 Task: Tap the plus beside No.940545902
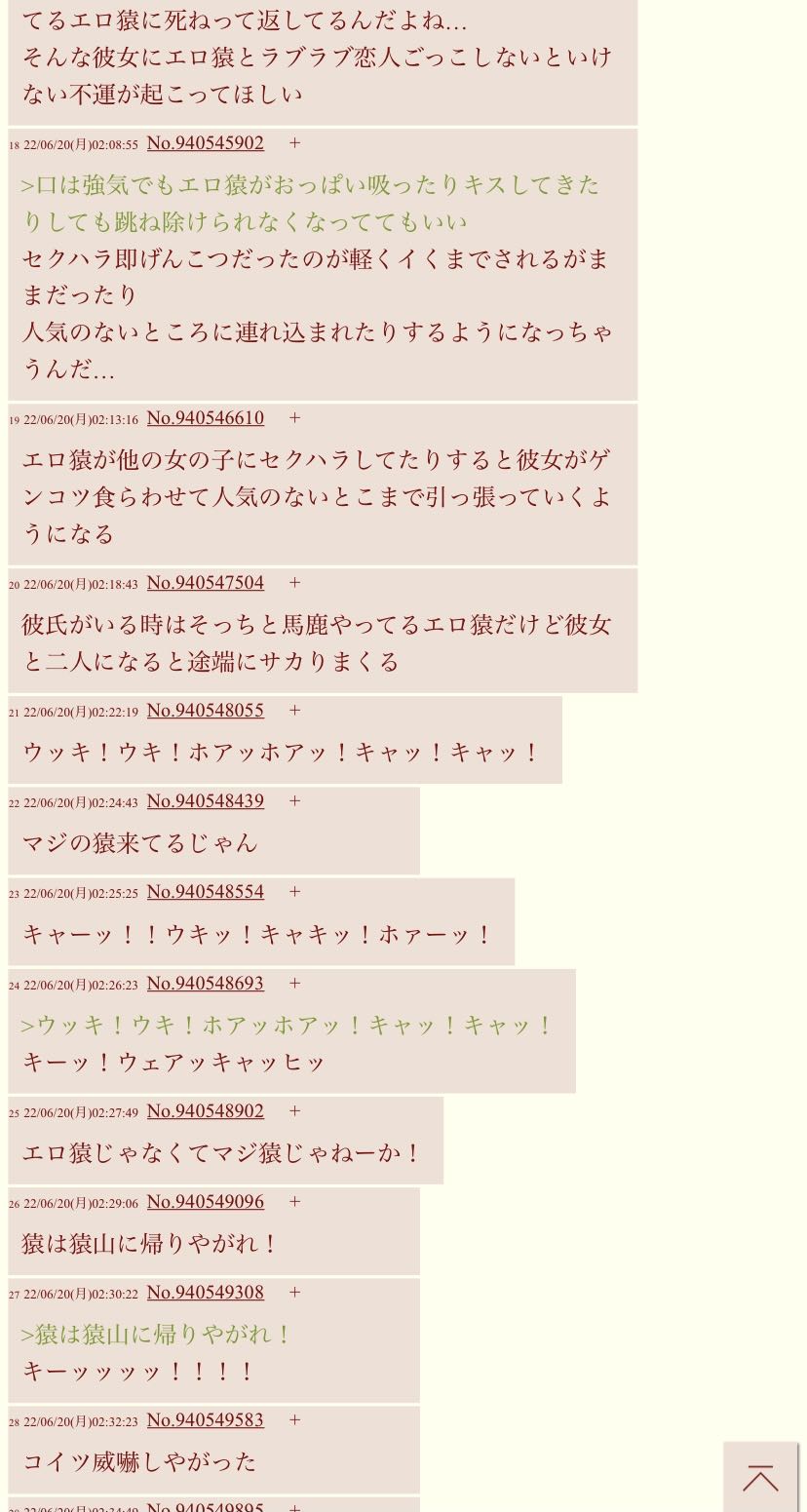click(294, 142)
